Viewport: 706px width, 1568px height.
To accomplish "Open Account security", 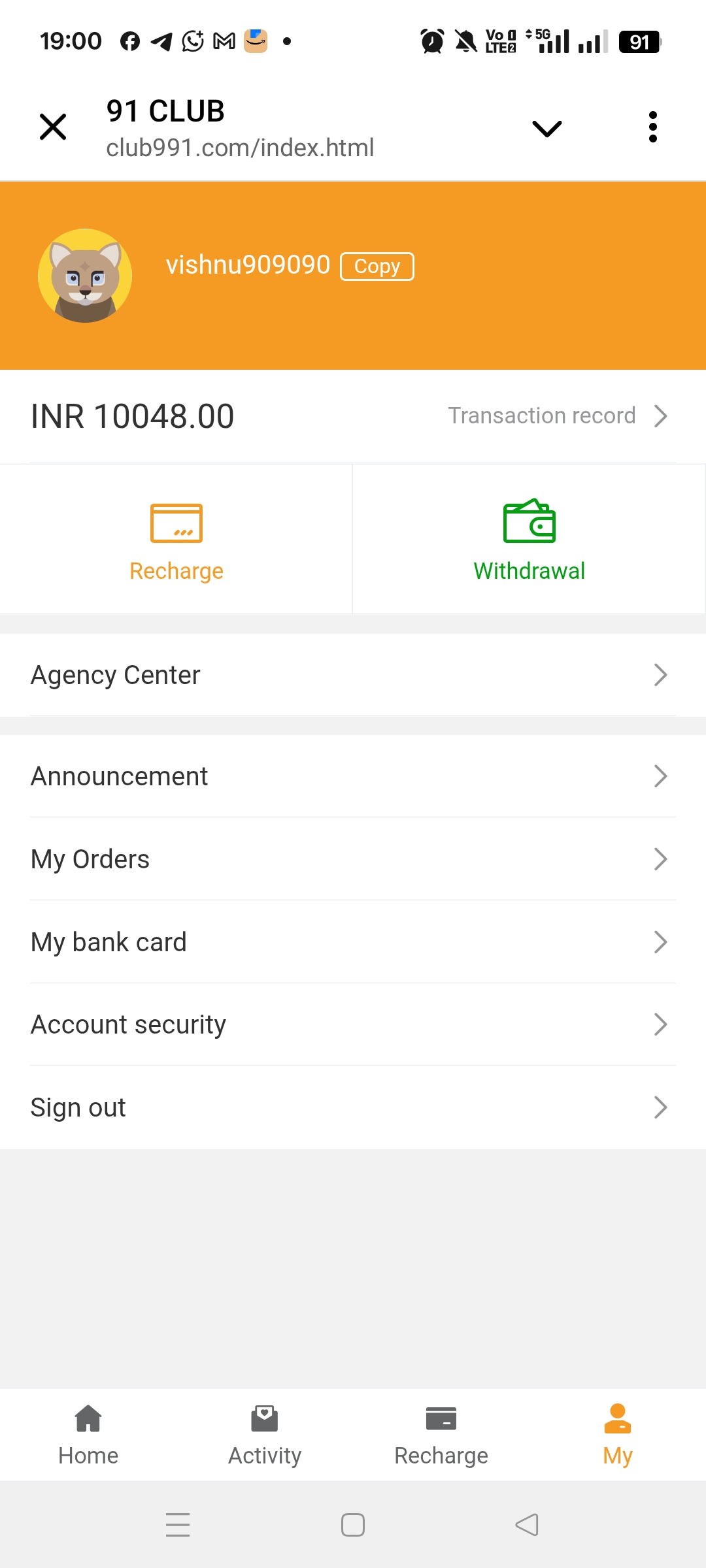I will tap(353, 1024).
